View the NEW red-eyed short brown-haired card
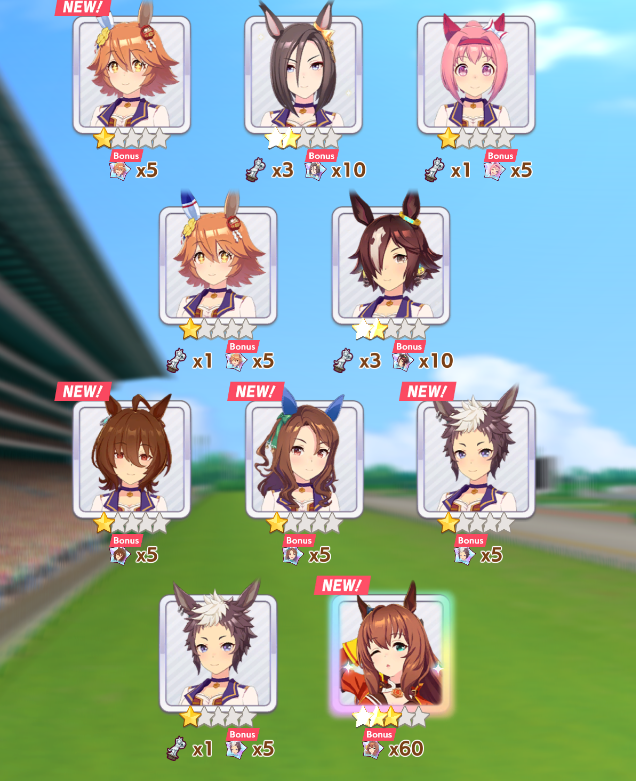The height and width of the screenshot is (781, 636). coord(132,461)
